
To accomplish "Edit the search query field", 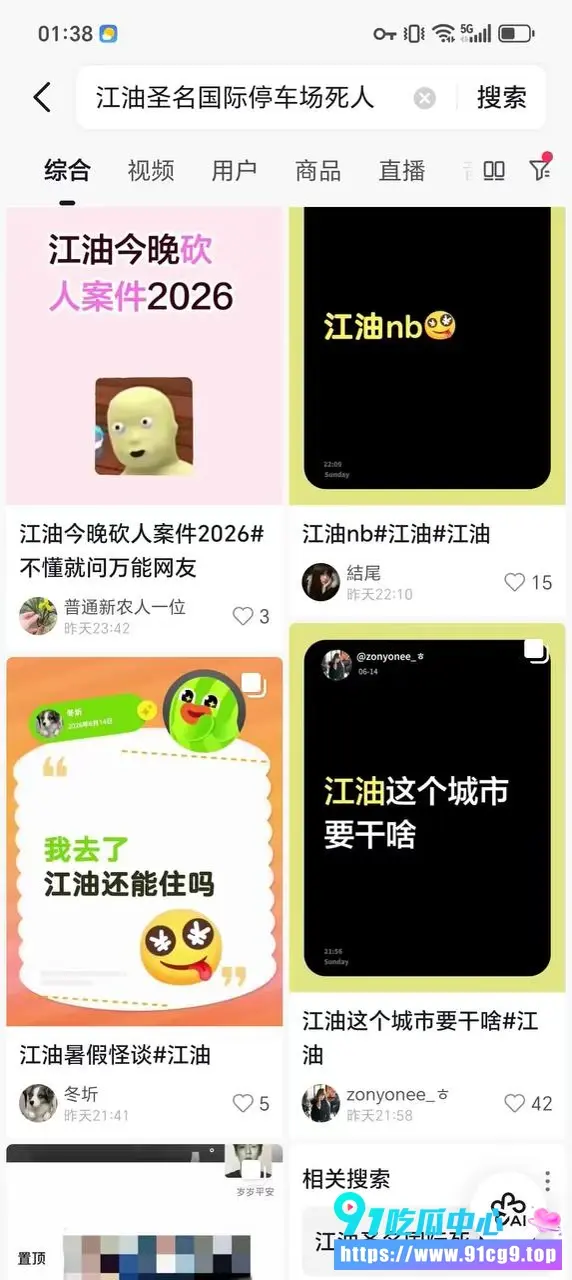I will point(250,97).
